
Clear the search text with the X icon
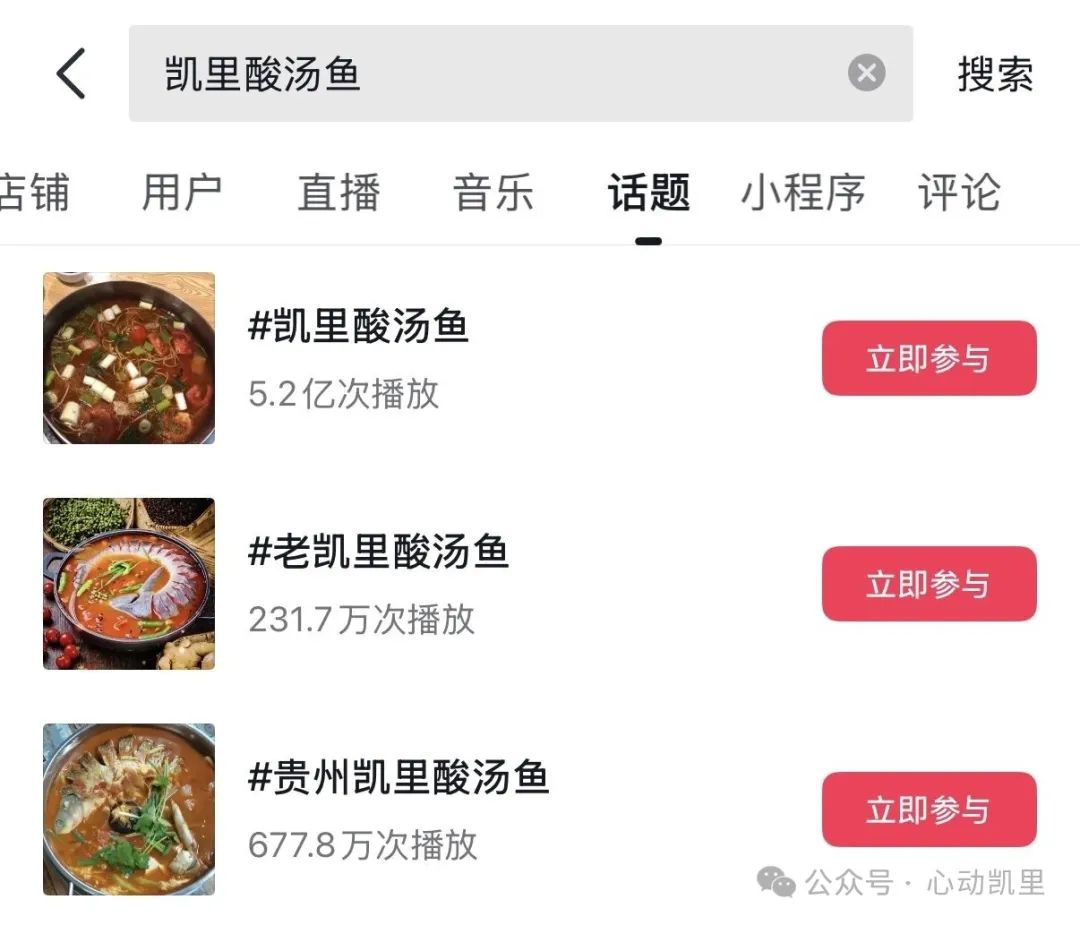[866, 74]
